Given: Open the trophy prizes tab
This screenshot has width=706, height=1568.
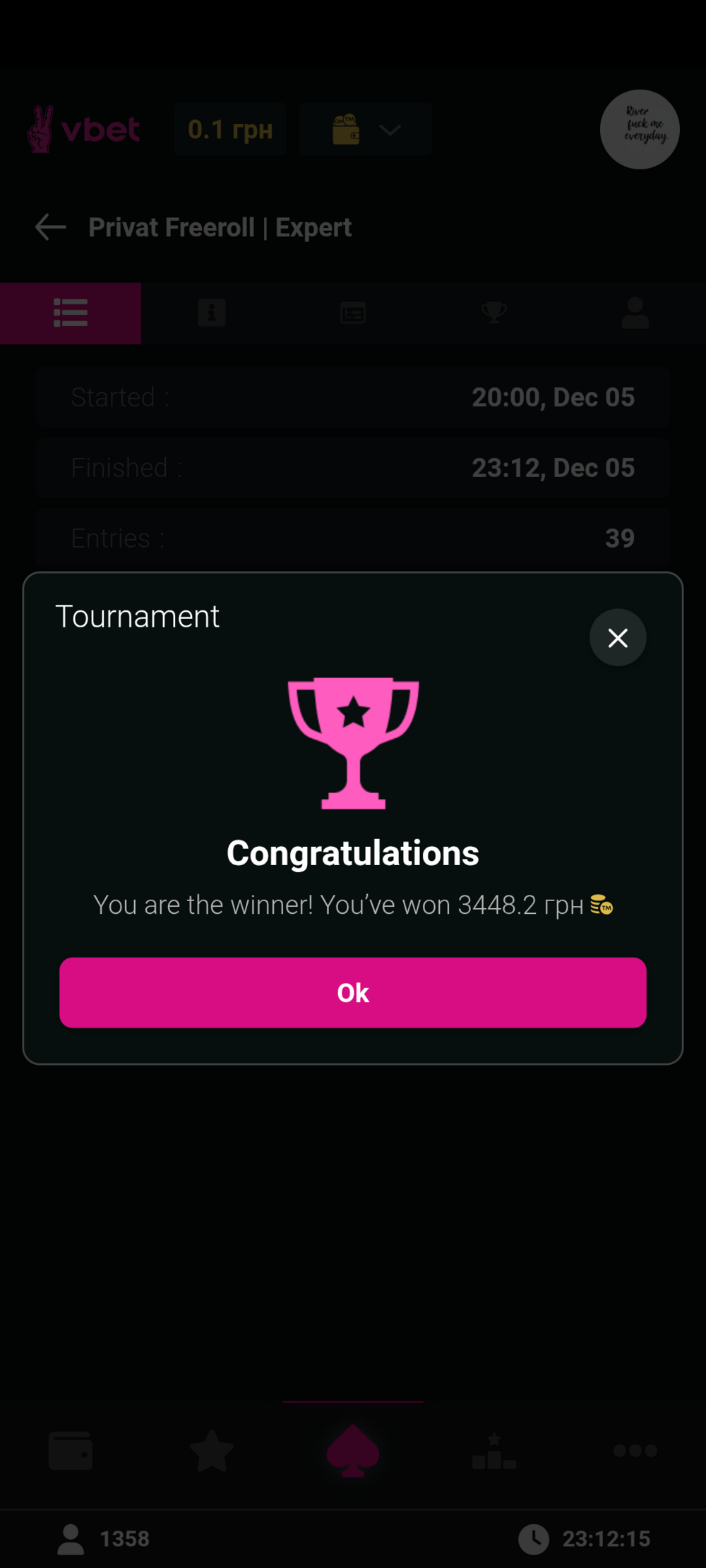Looking at the screenshot, I should [494, 313].
